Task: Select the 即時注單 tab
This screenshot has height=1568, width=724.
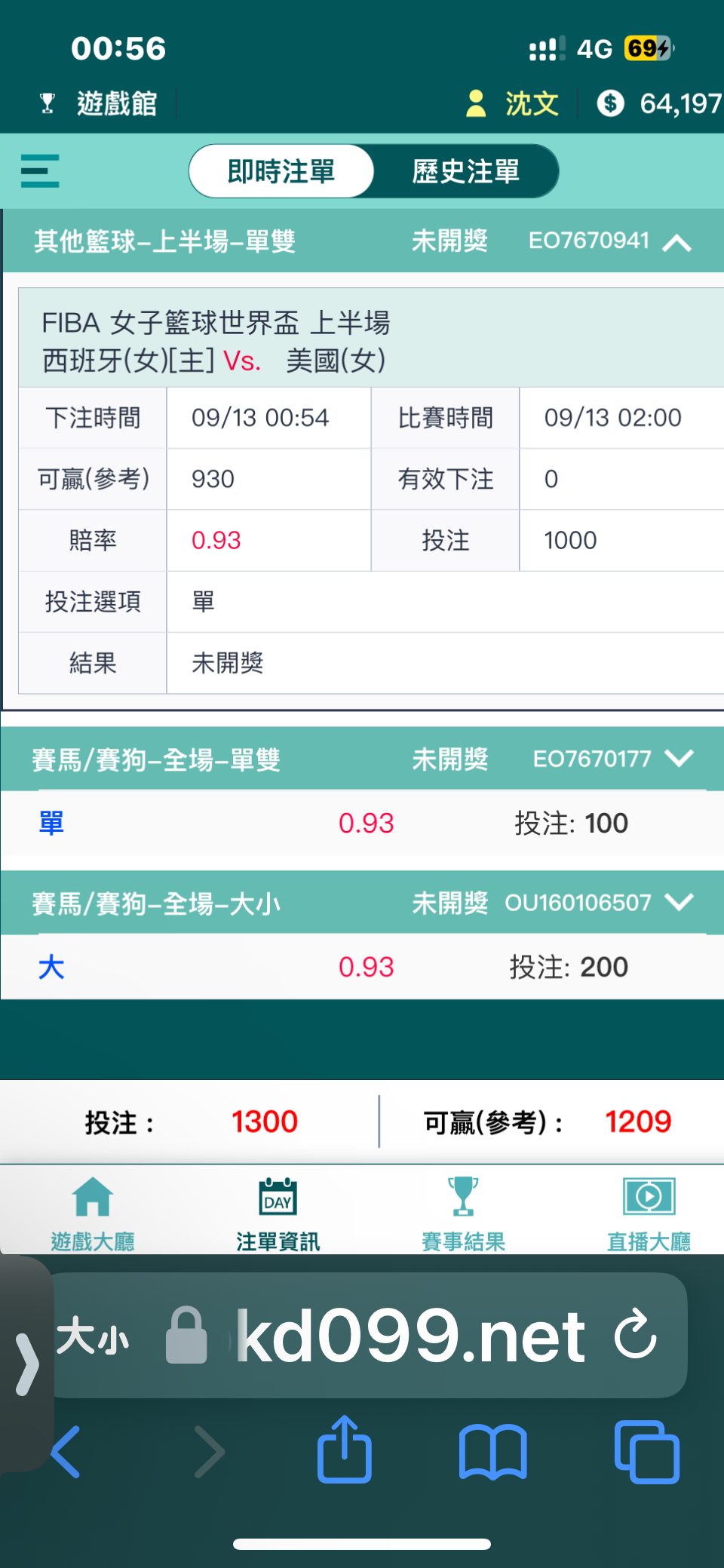Action: [281, 171]
